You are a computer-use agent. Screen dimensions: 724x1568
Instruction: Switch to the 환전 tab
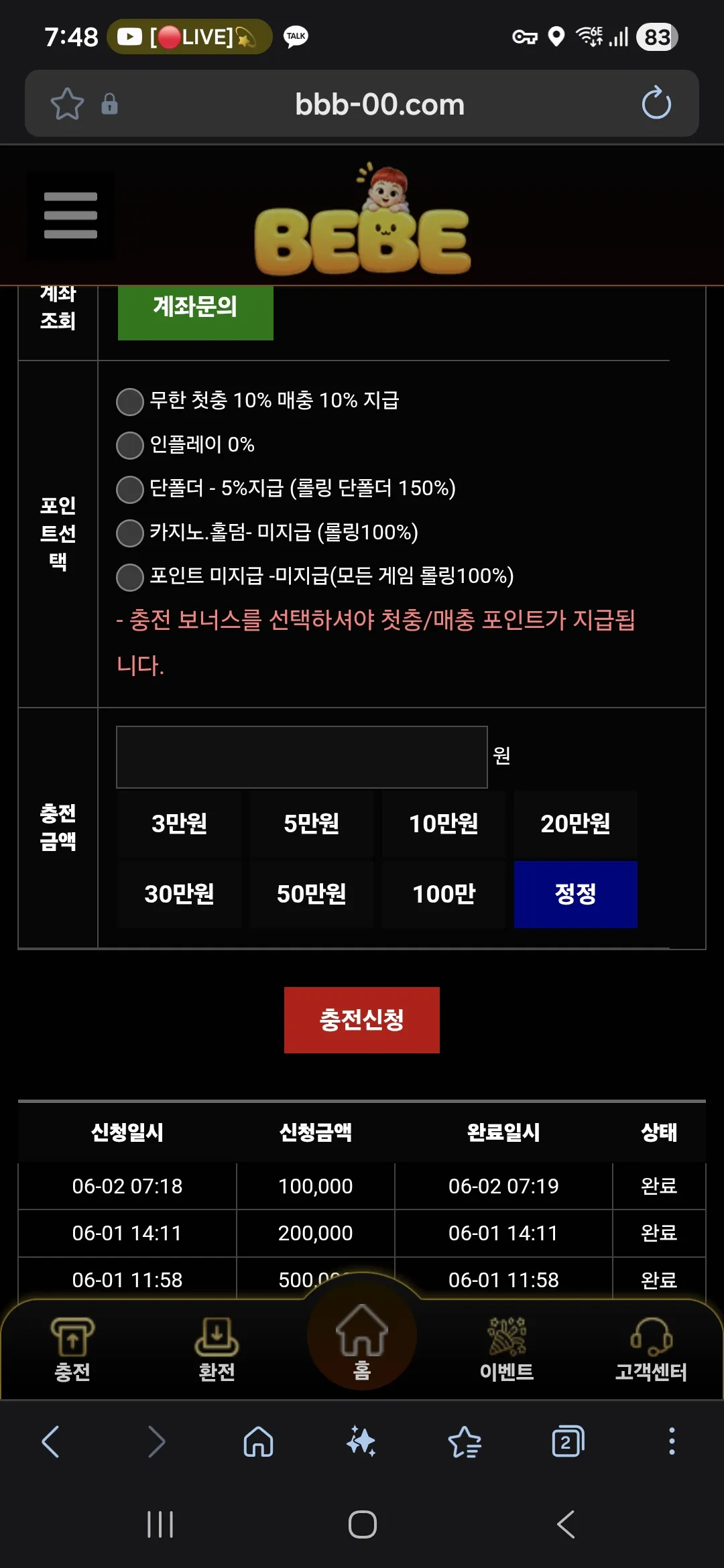(x=217, y=1350)
